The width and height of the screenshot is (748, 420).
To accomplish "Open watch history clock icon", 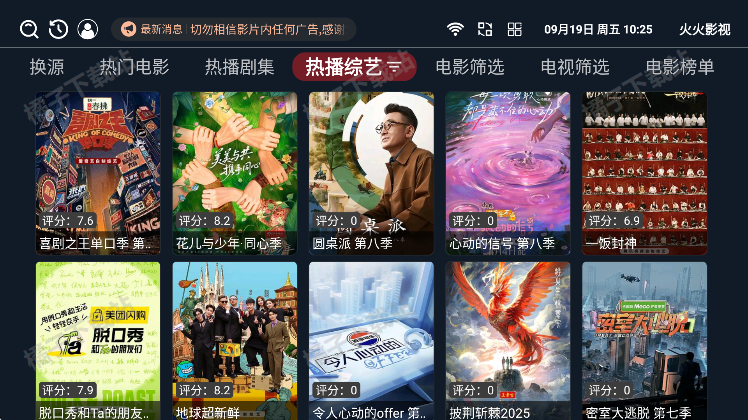I will pos(59,29).
